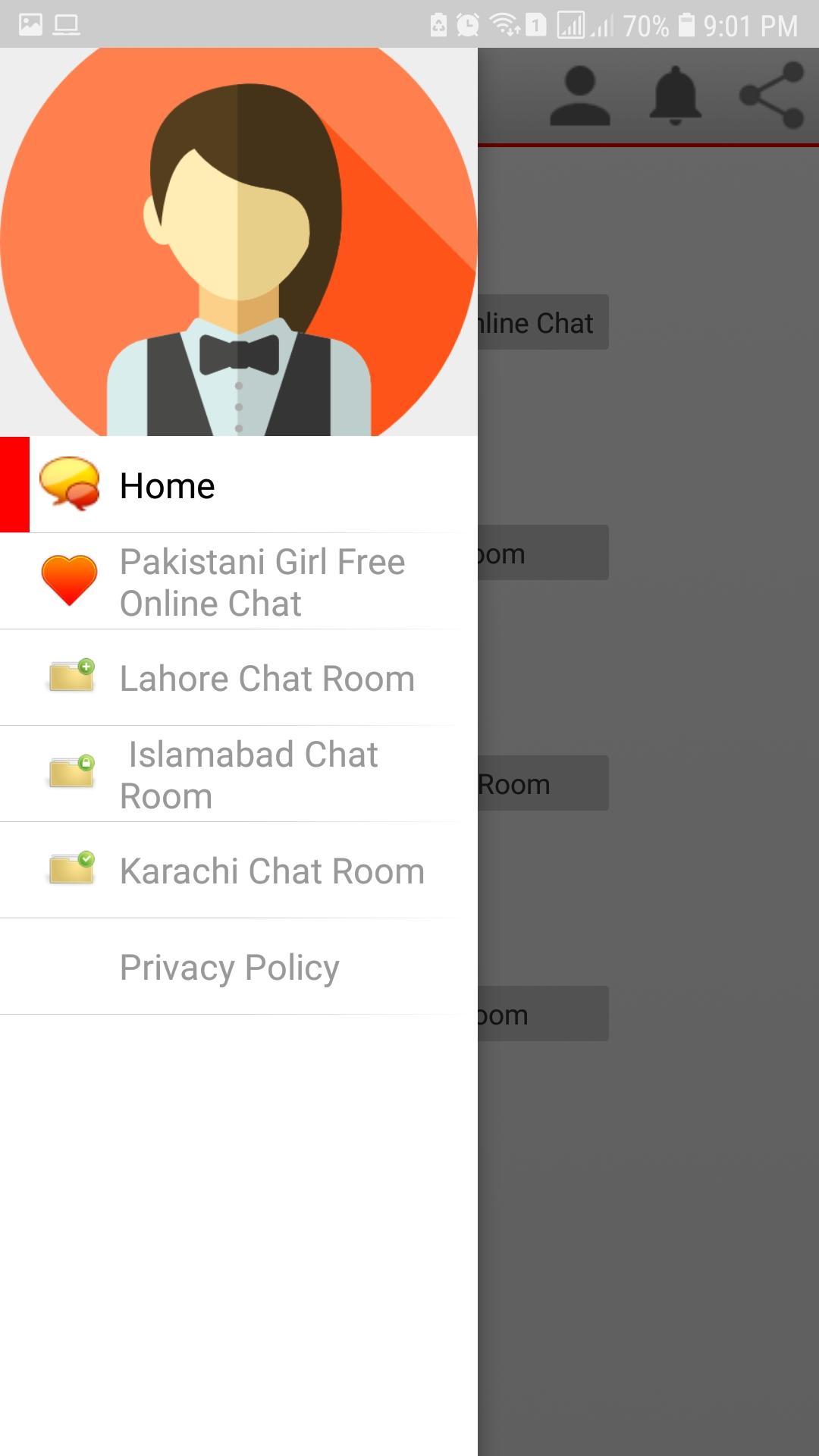This screenshot has width=819, height=1456.
Task: Choose Karachi Chat Room in the drawer
Action: [x=271, y=871]
